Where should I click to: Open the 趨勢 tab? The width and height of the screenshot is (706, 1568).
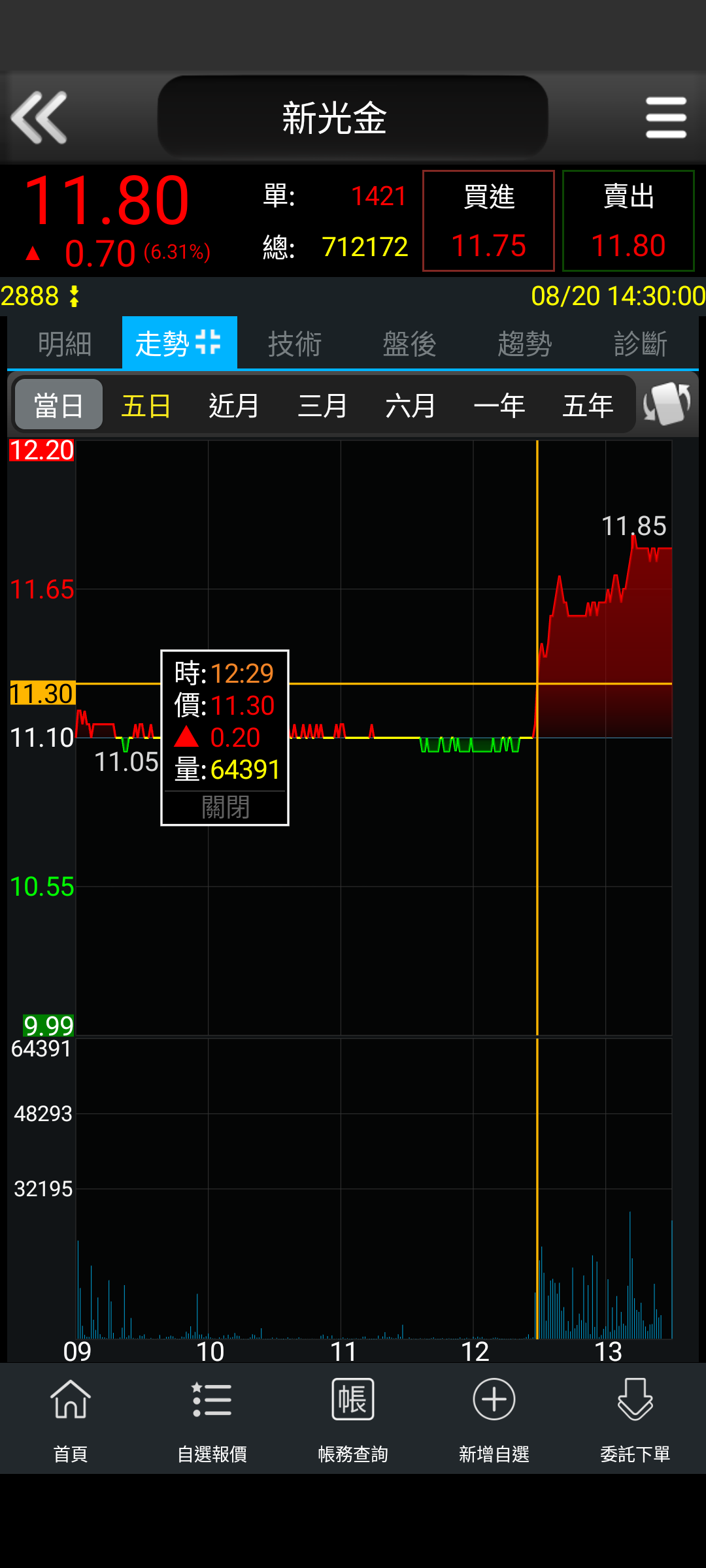point(525,344)
